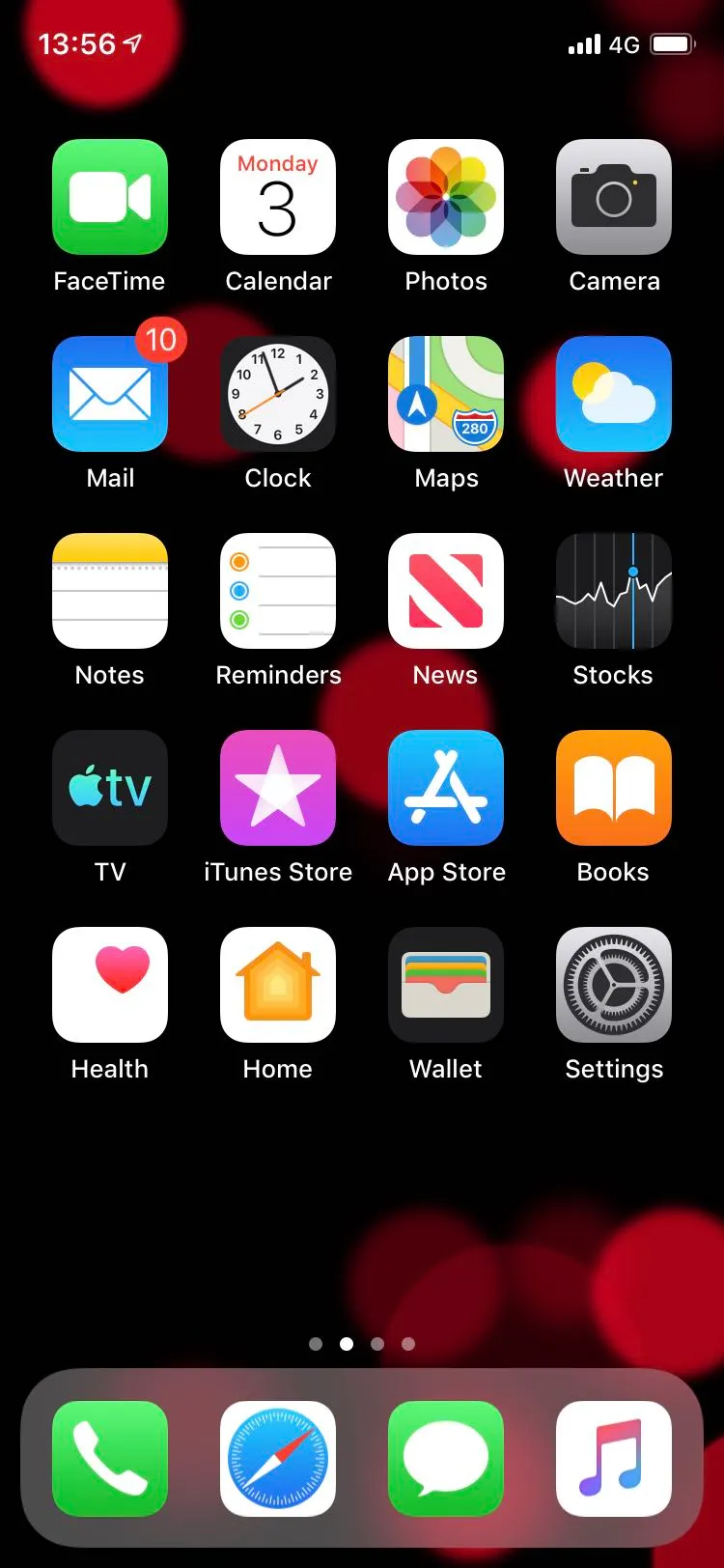Open the App Store

coord(445,787)
